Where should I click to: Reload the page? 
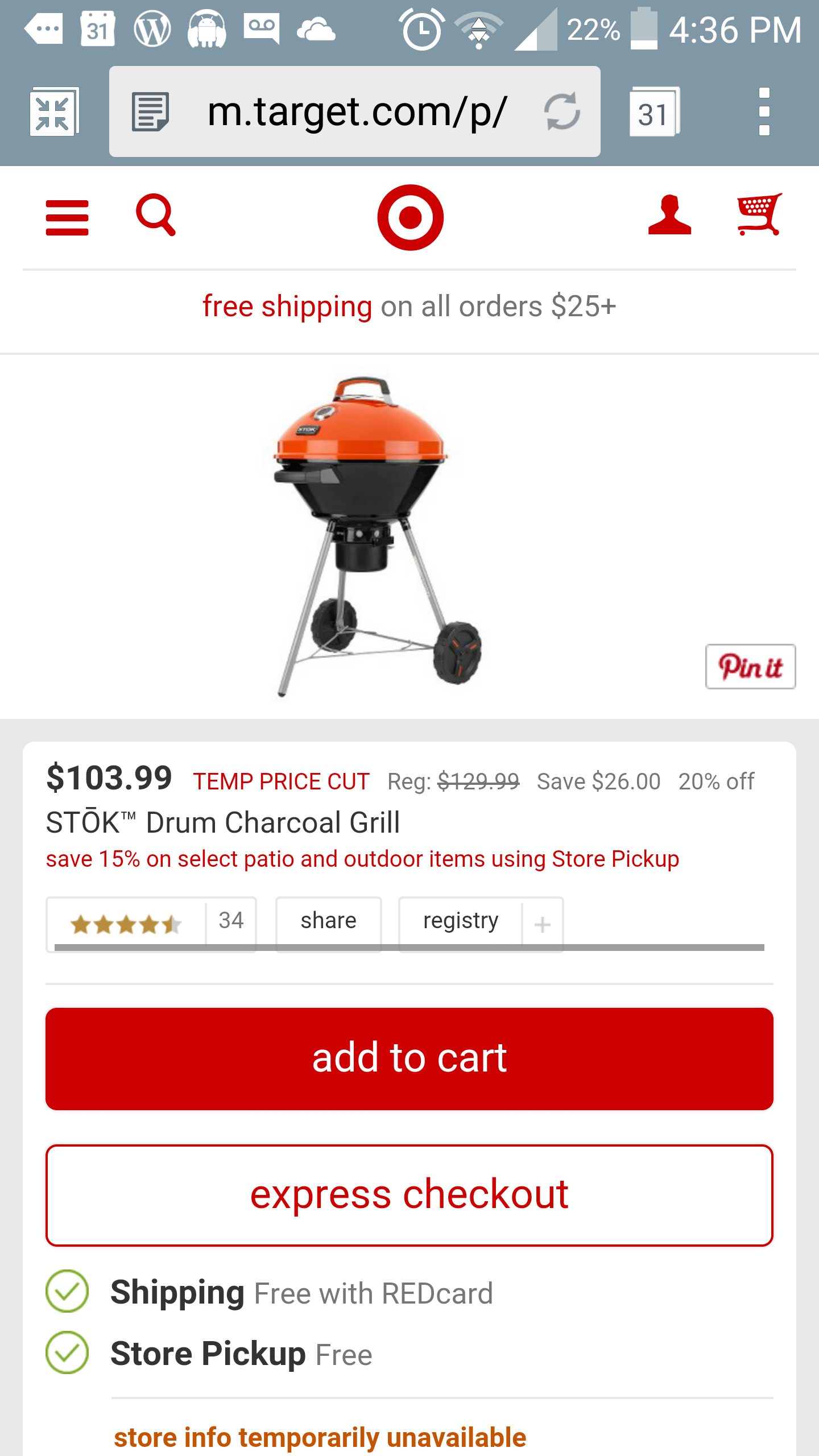562,111
